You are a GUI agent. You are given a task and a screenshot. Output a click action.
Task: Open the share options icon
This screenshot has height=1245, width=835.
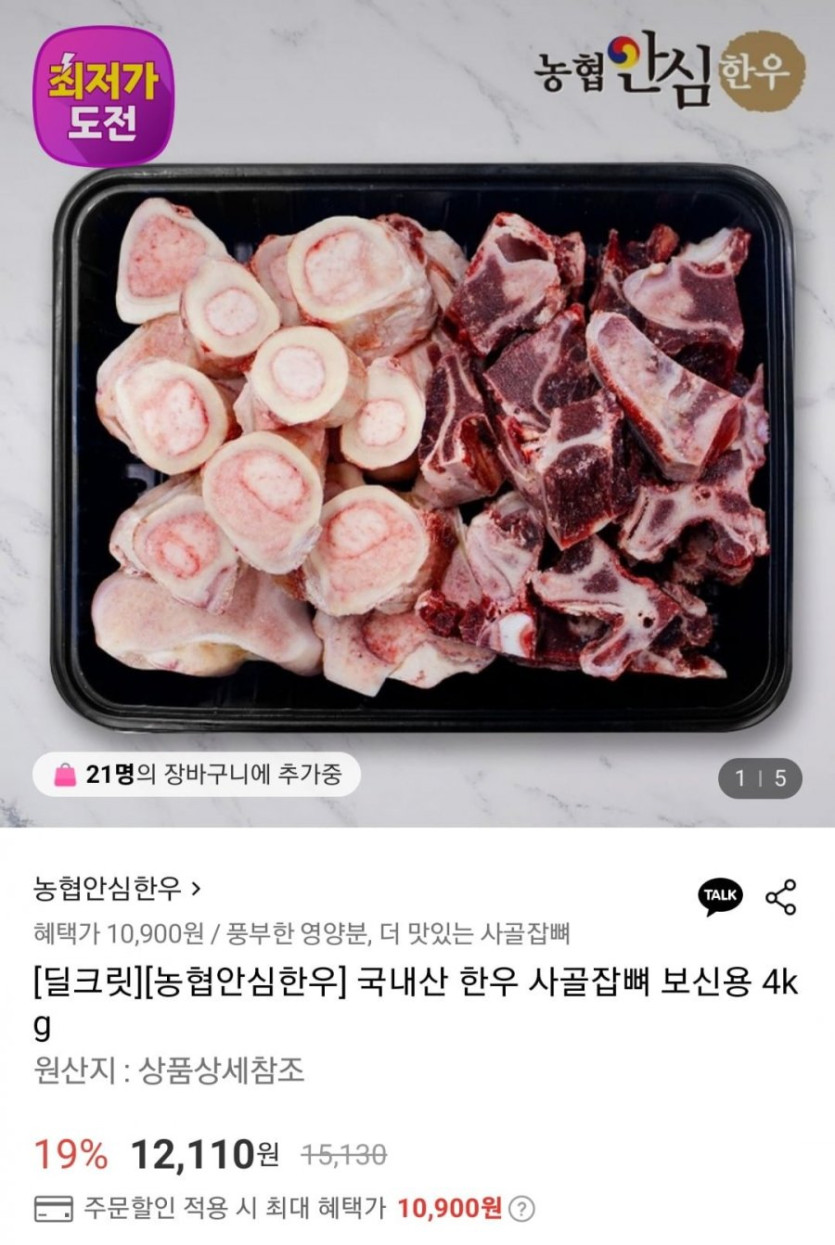(781, 897)
